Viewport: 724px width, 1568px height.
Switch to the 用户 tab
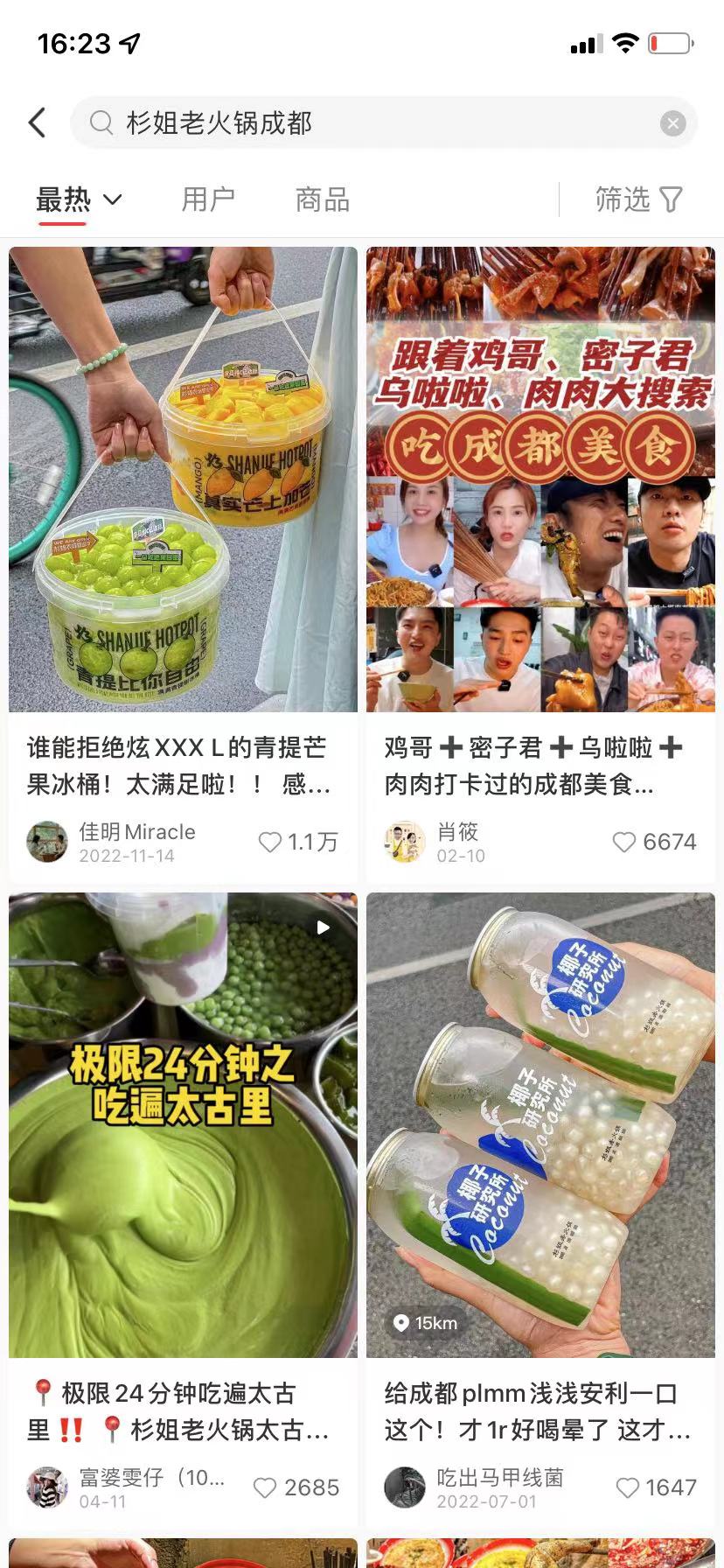point(207,199)
